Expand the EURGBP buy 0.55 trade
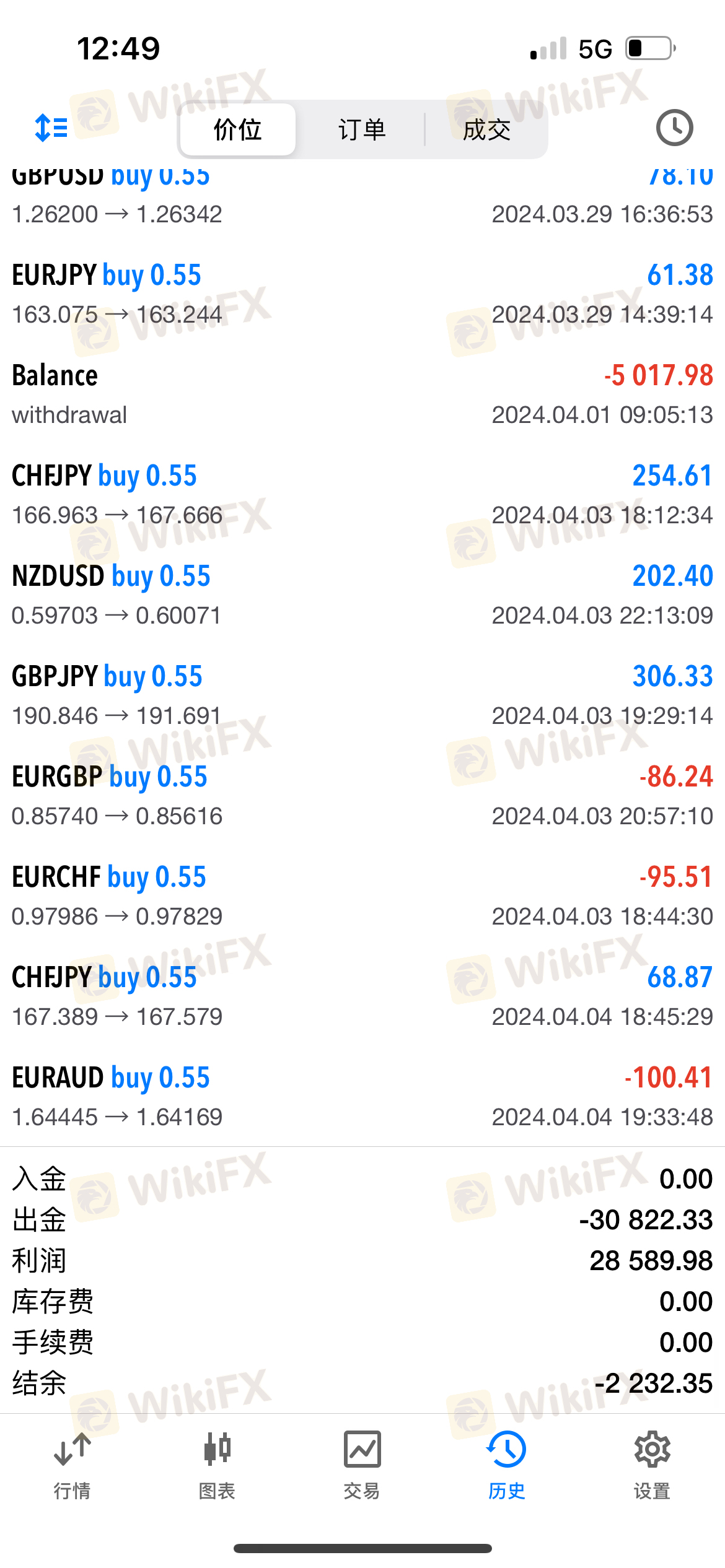Viewport: 725px width, 1568px height. [x=362, y=796]
